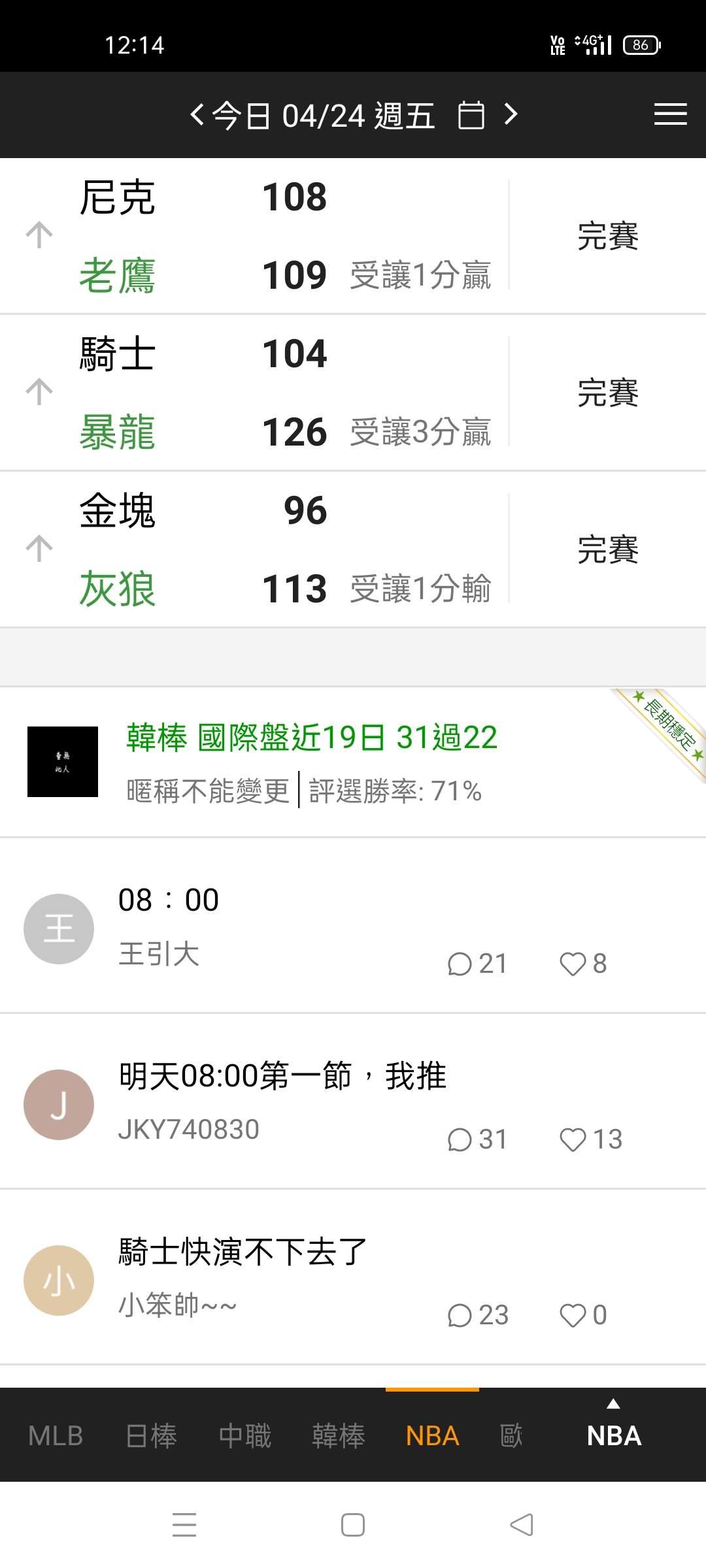Switch to the 中職 tab
The image size is (706, 1568).
(x=245, y=1436)
